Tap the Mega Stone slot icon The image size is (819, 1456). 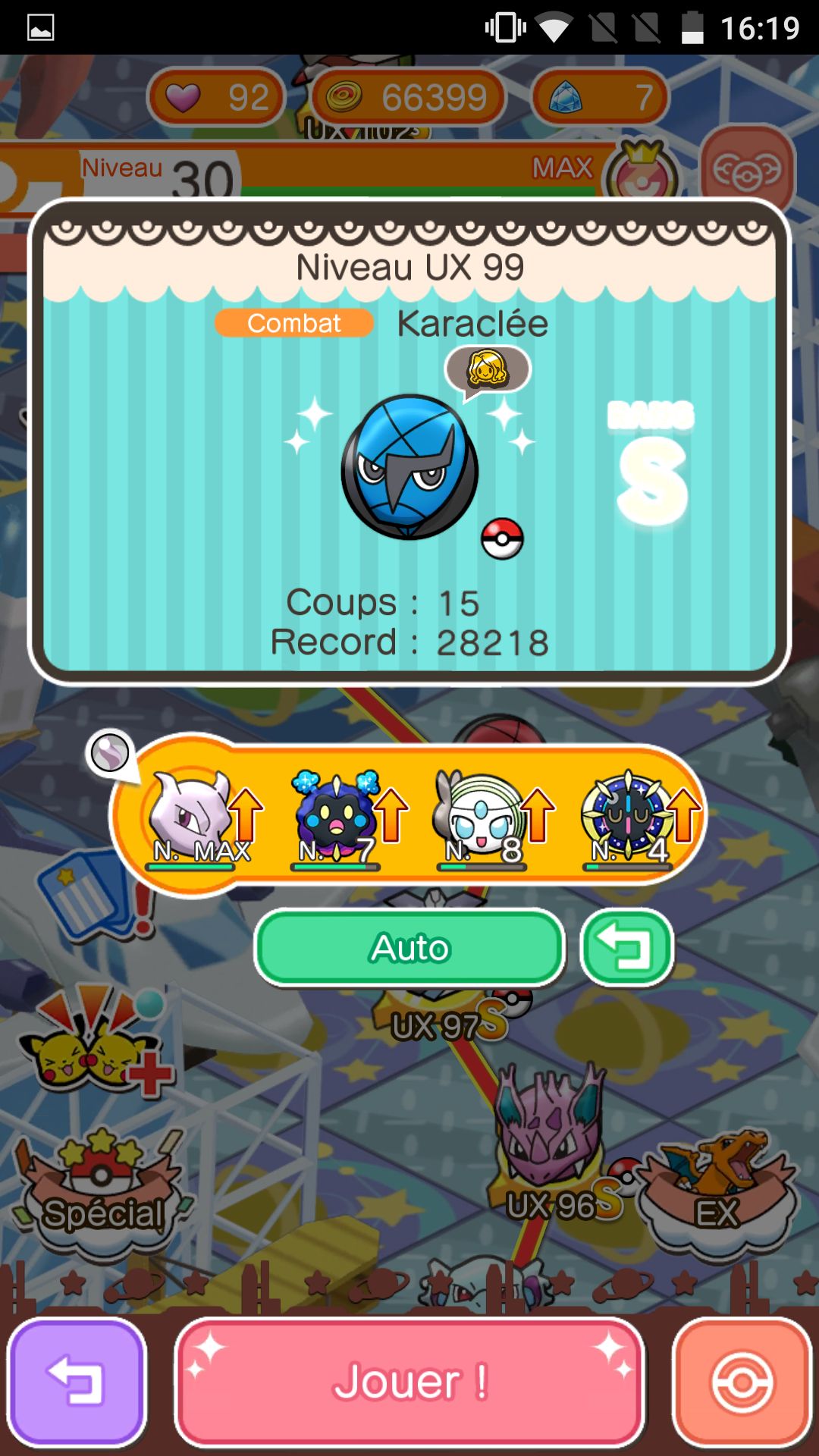pos(110,754)
